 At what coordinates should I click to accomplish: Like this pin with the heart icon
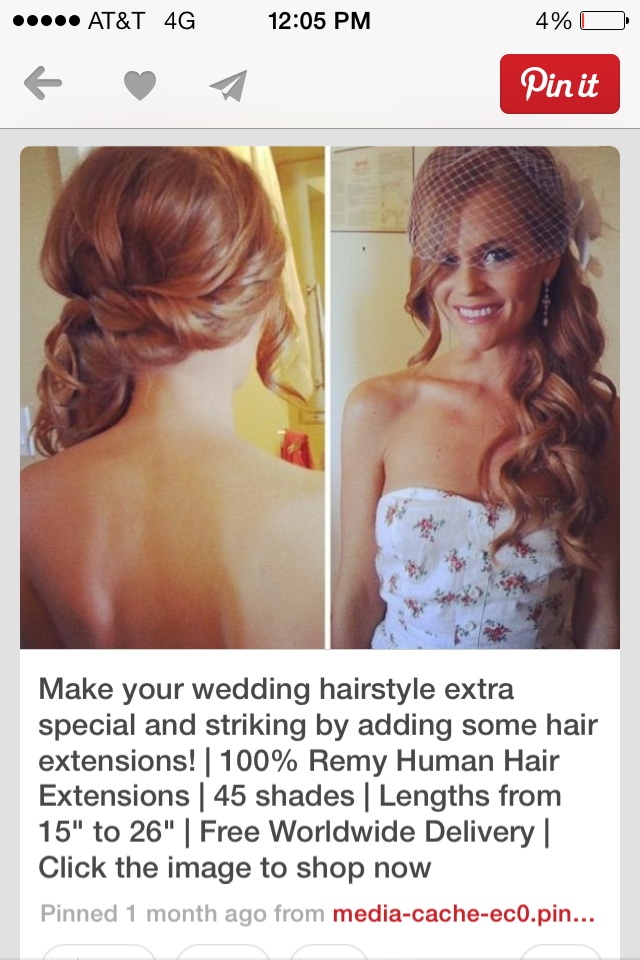pyautogui.click(x=139, y=86)
